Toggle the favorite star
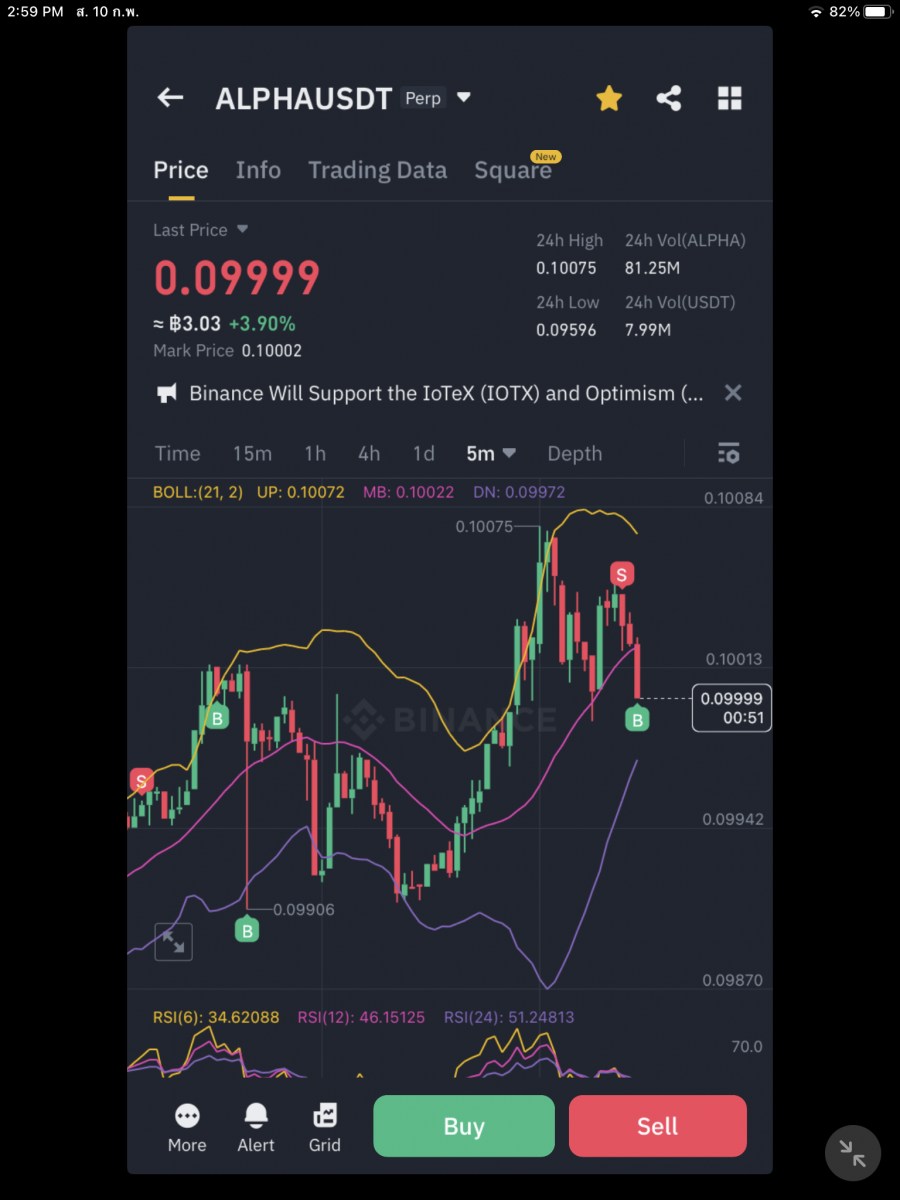The width and height of the screenshot is (900, 1200). (x=609, y=98)
